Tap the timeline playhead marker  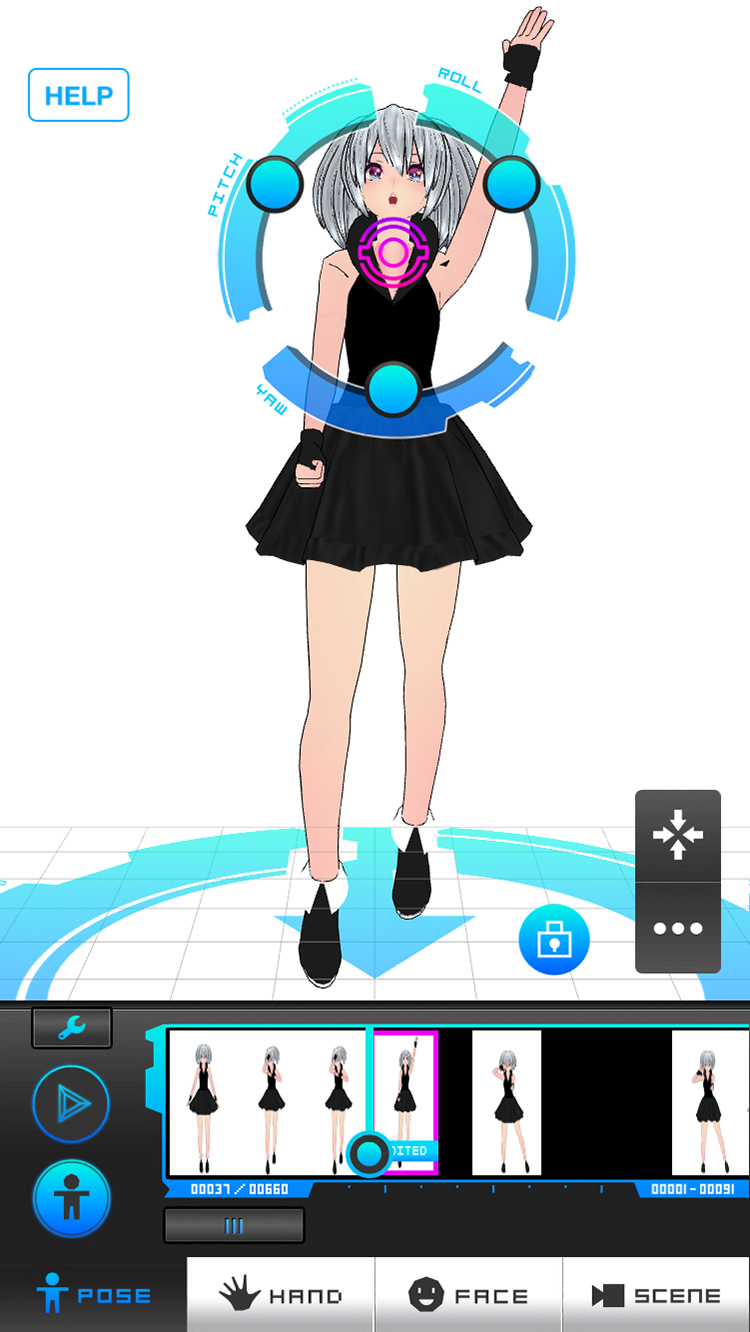[370, 1154]
